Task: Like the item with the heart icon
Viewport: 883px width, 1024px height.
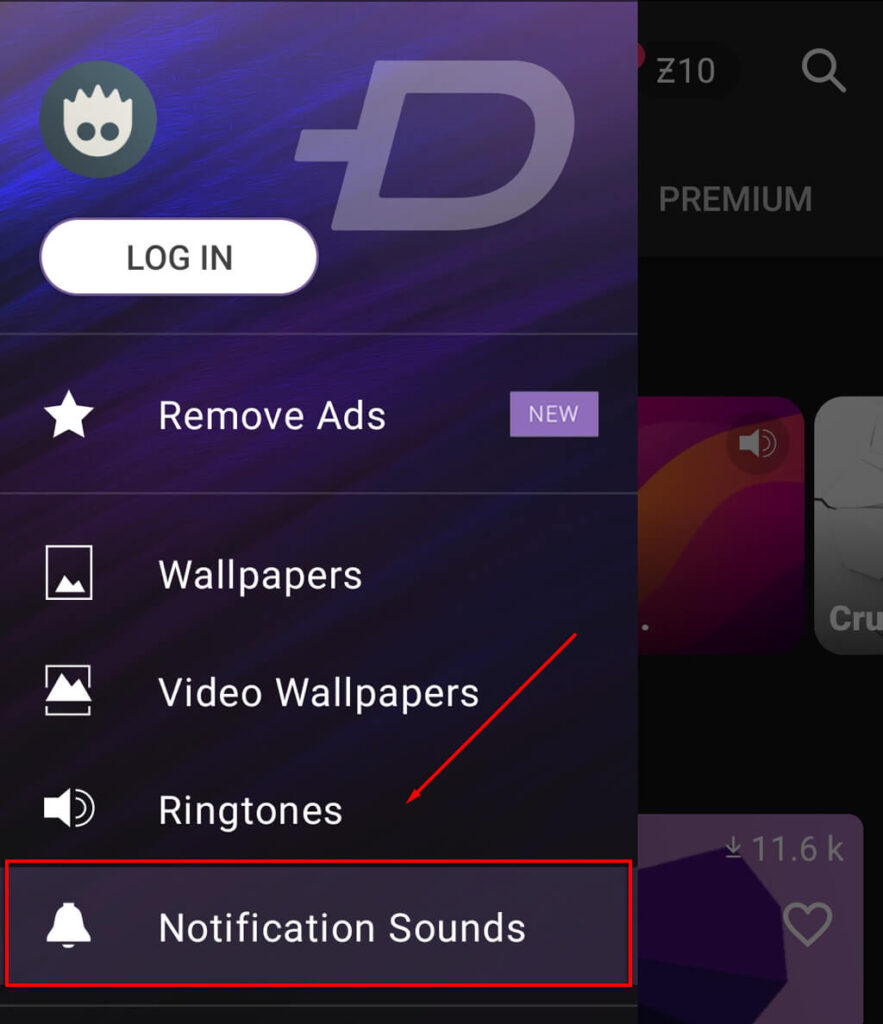Action: [807, 924]
